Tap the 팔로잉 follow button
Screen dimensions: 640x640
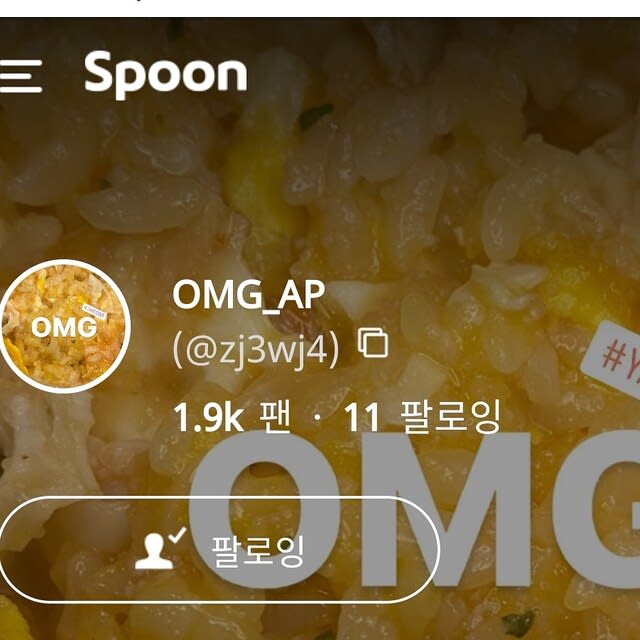220,550
